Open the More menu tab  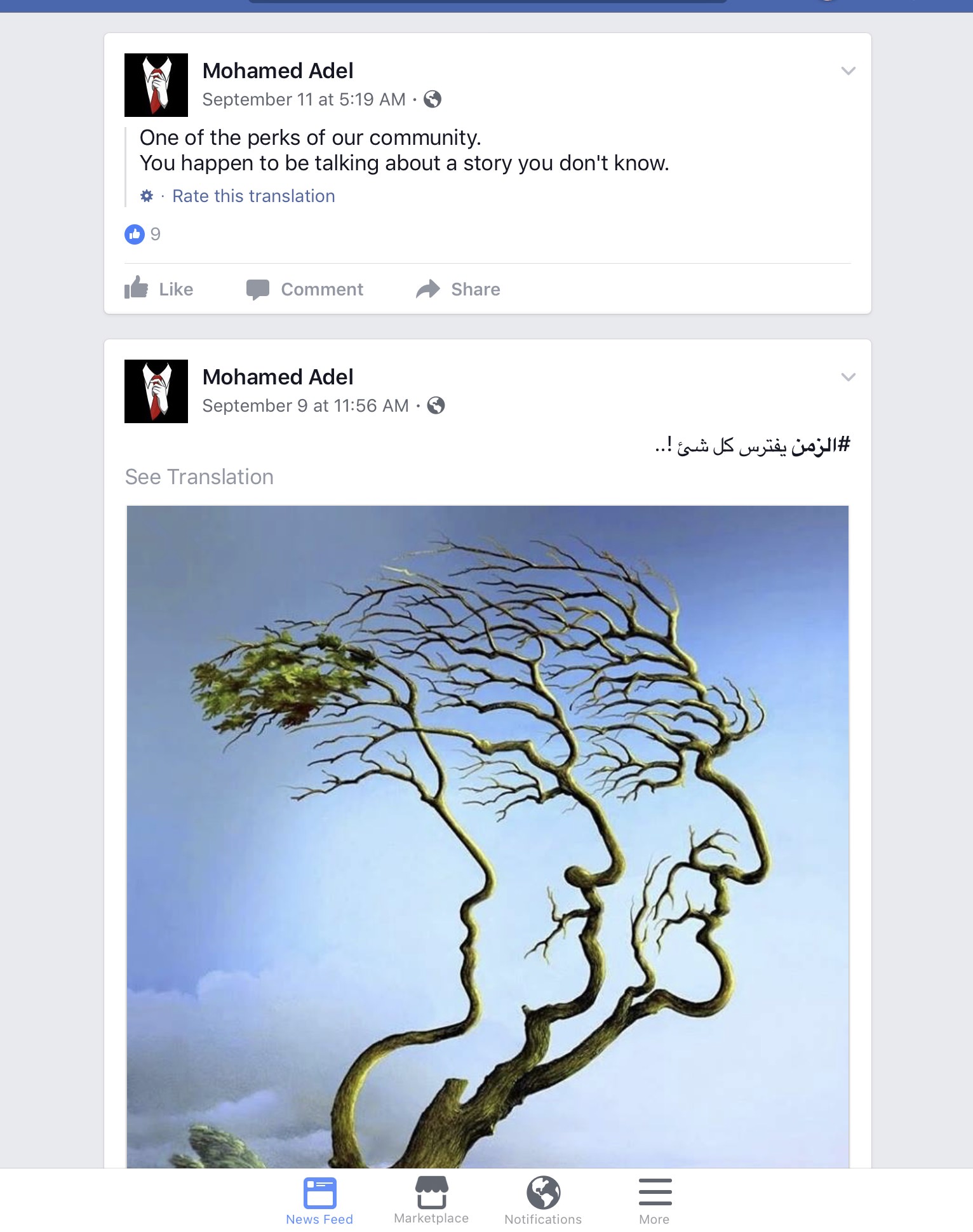pos(655,1201)
